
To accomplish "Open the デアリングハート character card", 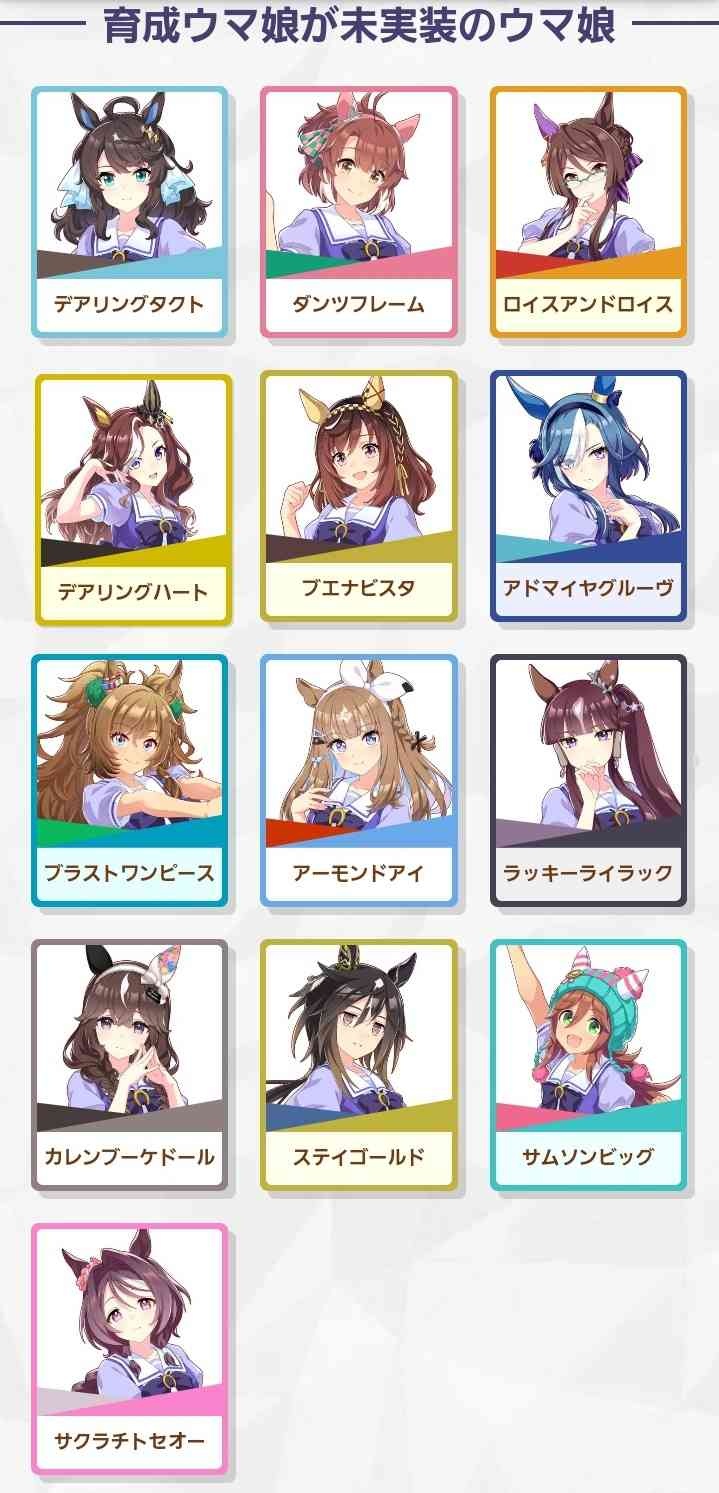I will point(133,499).
